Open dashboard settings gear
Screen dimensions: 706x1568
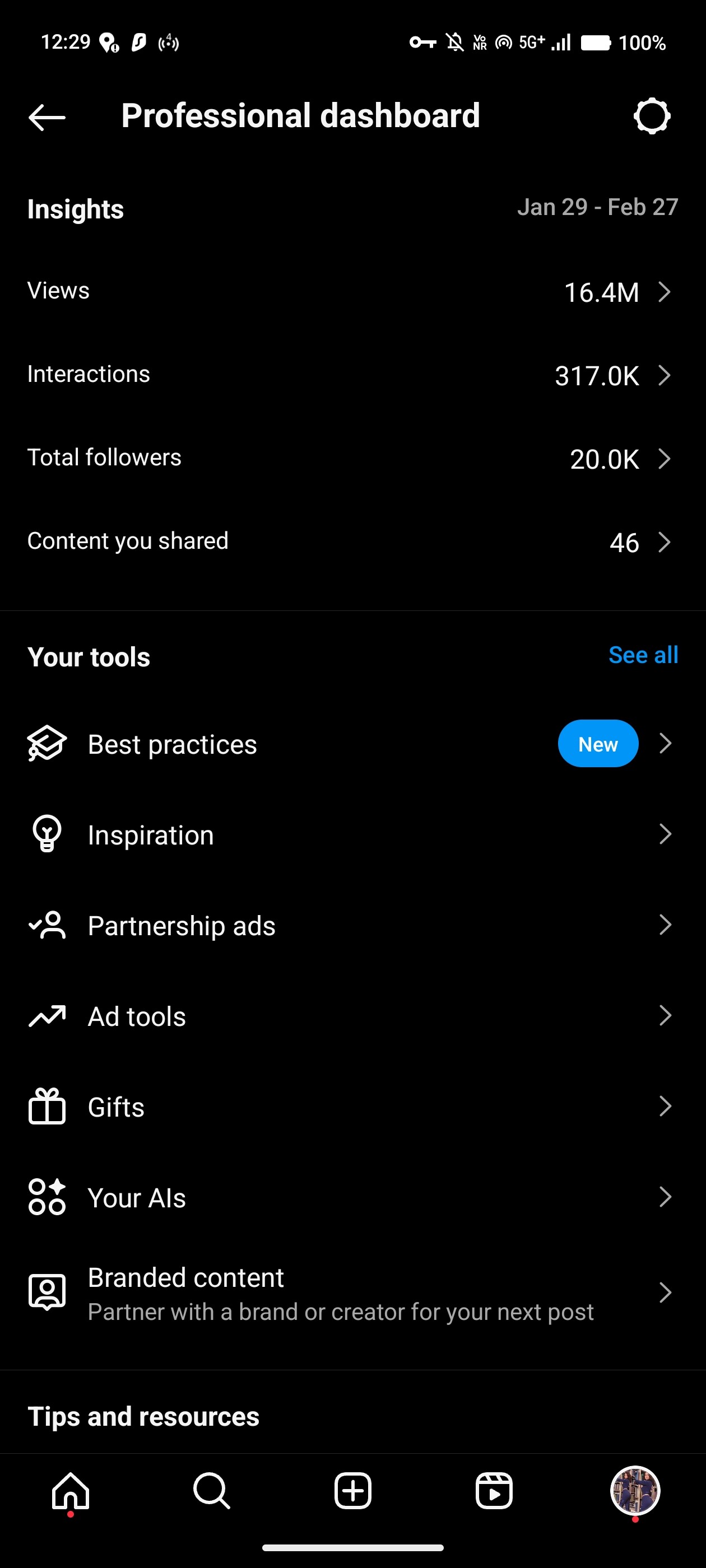click(x=652, y=116)
